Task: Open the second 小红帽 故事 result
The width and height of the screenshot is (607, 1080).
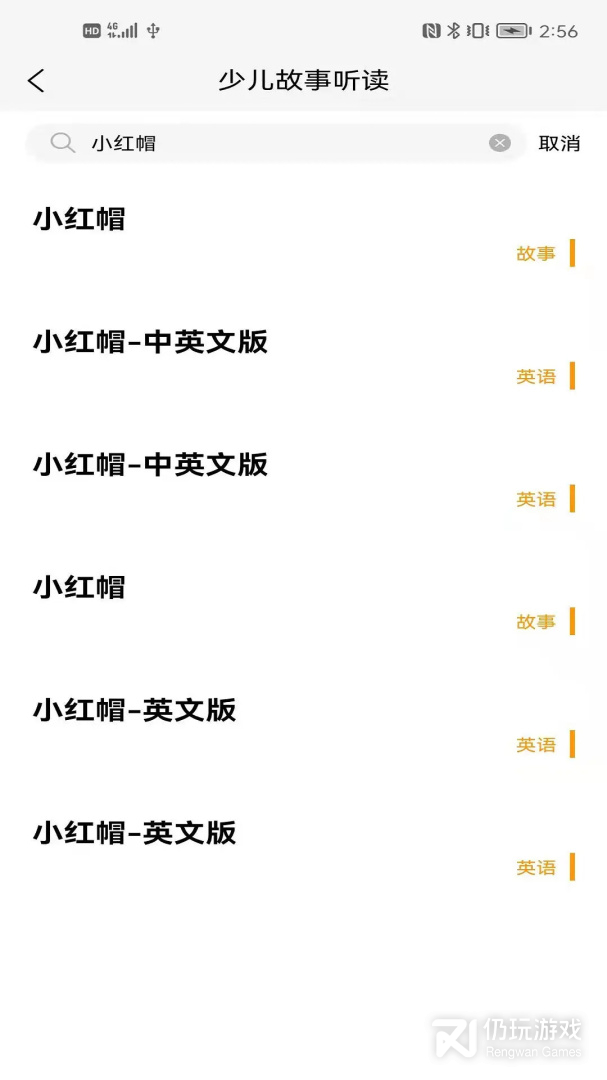Action: click(303, 603)
